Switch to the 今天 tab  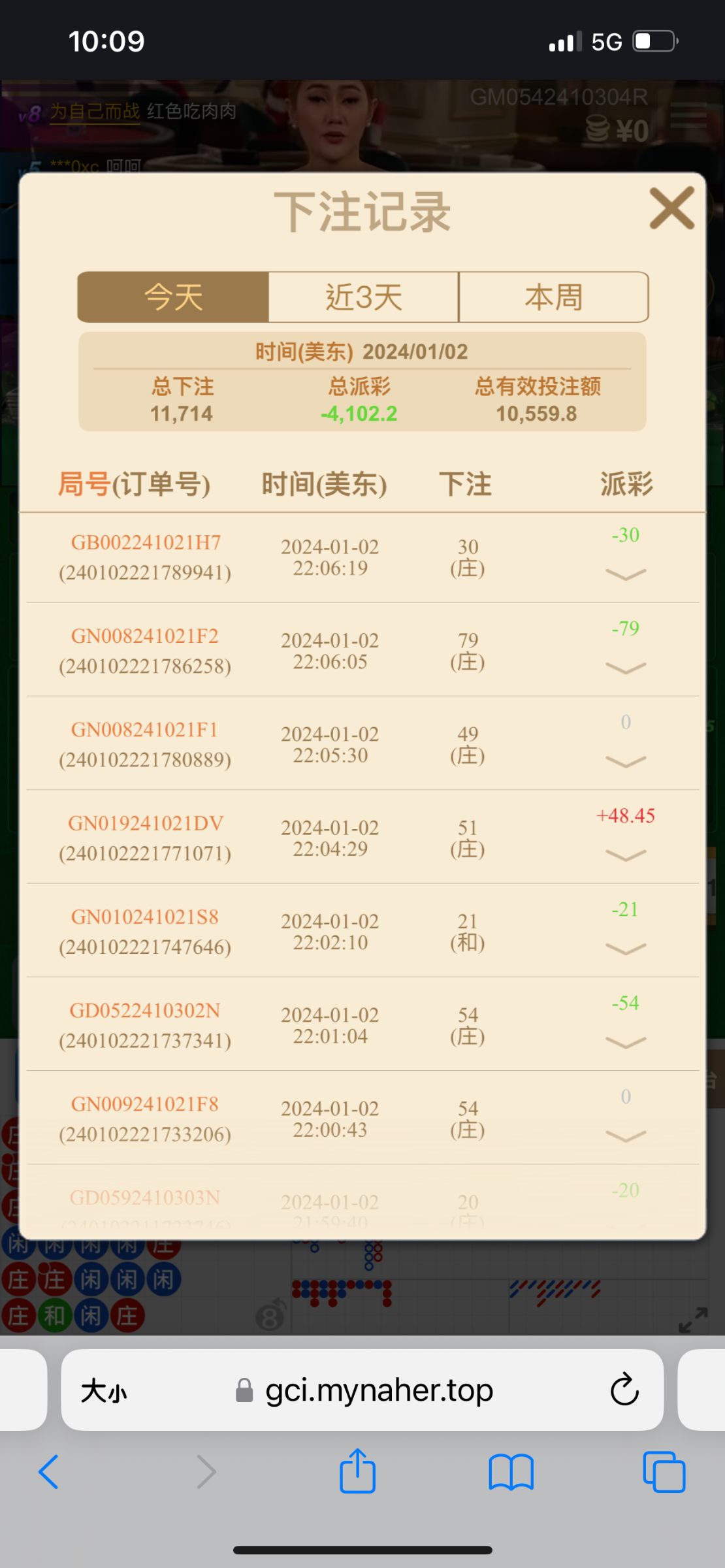click(x=173, y=297)
